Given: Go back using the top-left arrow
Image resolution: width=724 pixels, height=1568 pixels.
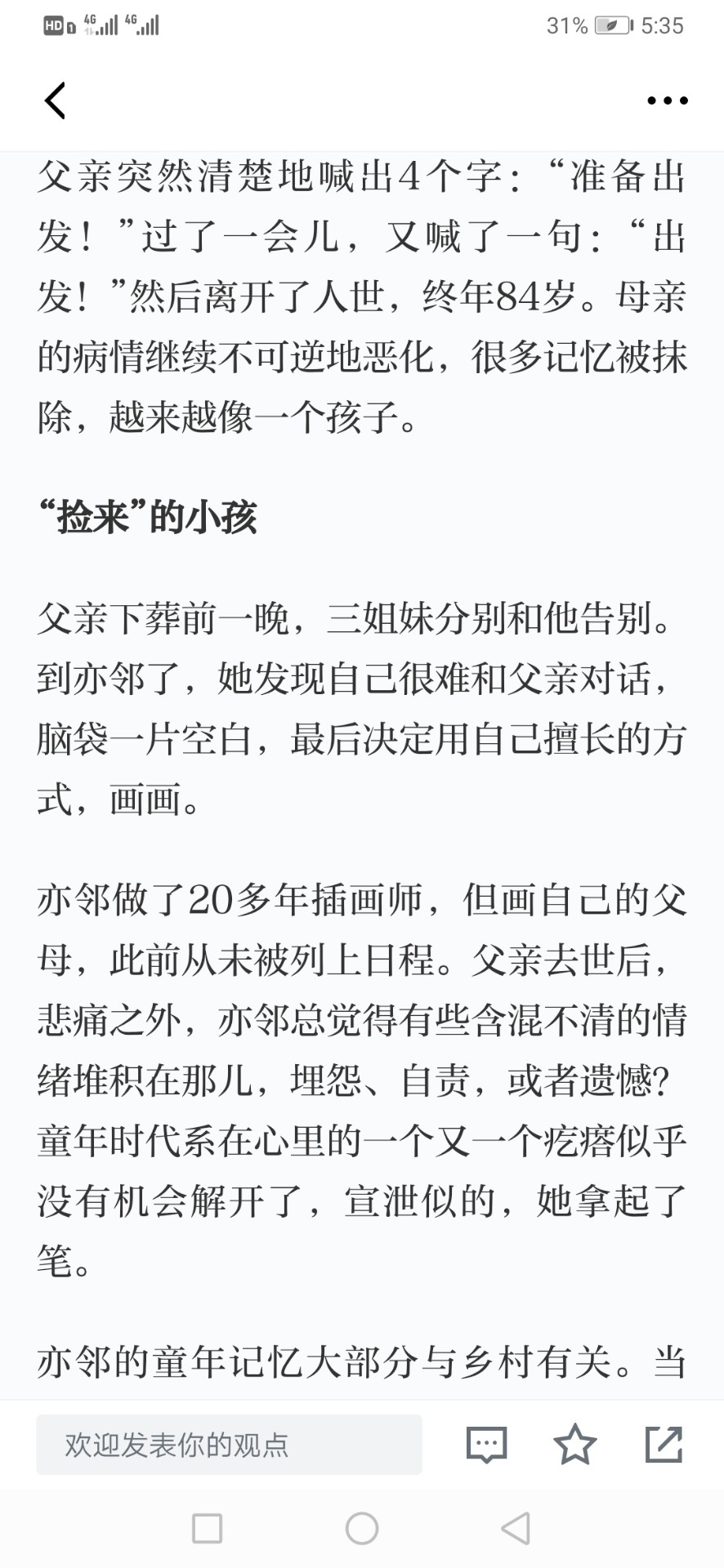Looking at the screenshot, I should pos(55,100).
